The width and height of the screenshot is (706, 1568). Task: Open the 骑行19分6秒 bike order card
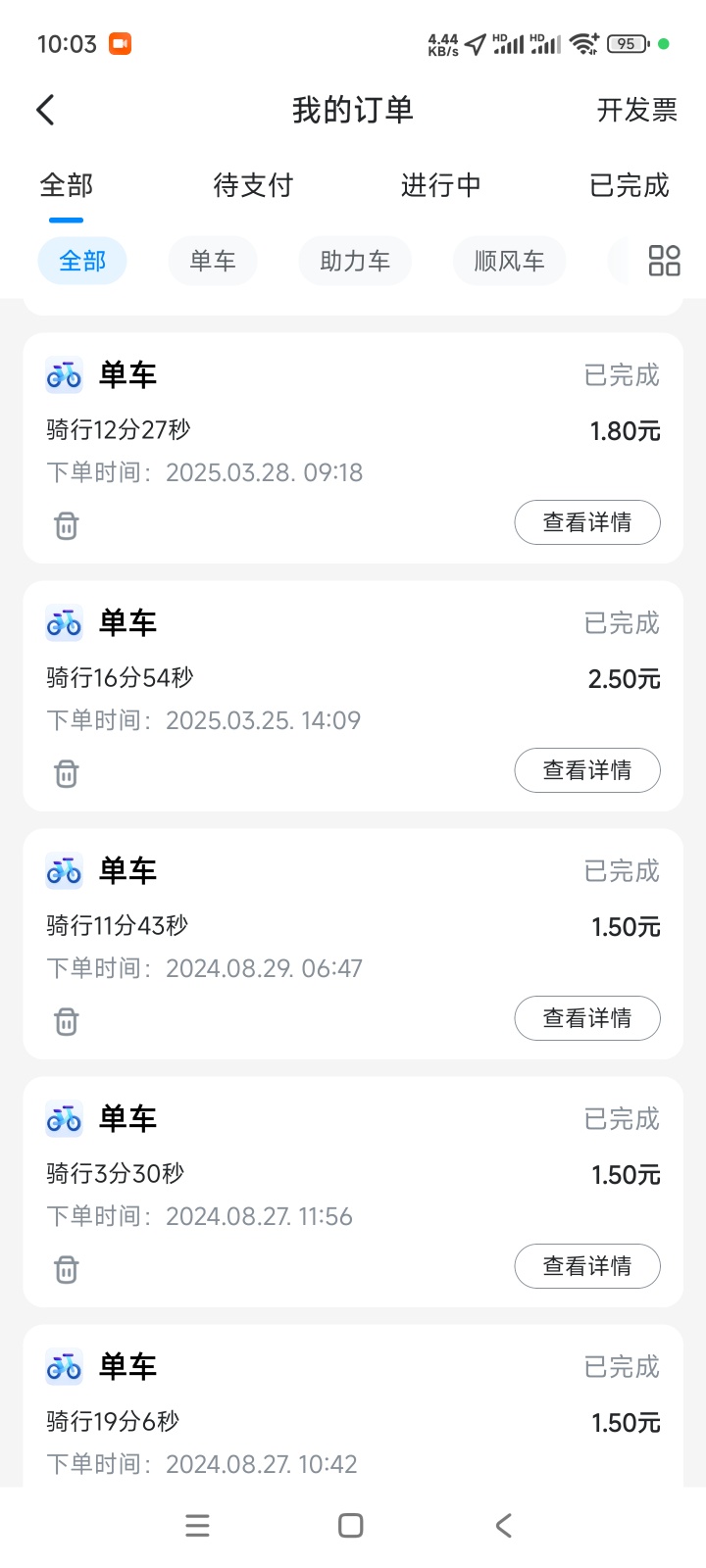(353, 1406)
